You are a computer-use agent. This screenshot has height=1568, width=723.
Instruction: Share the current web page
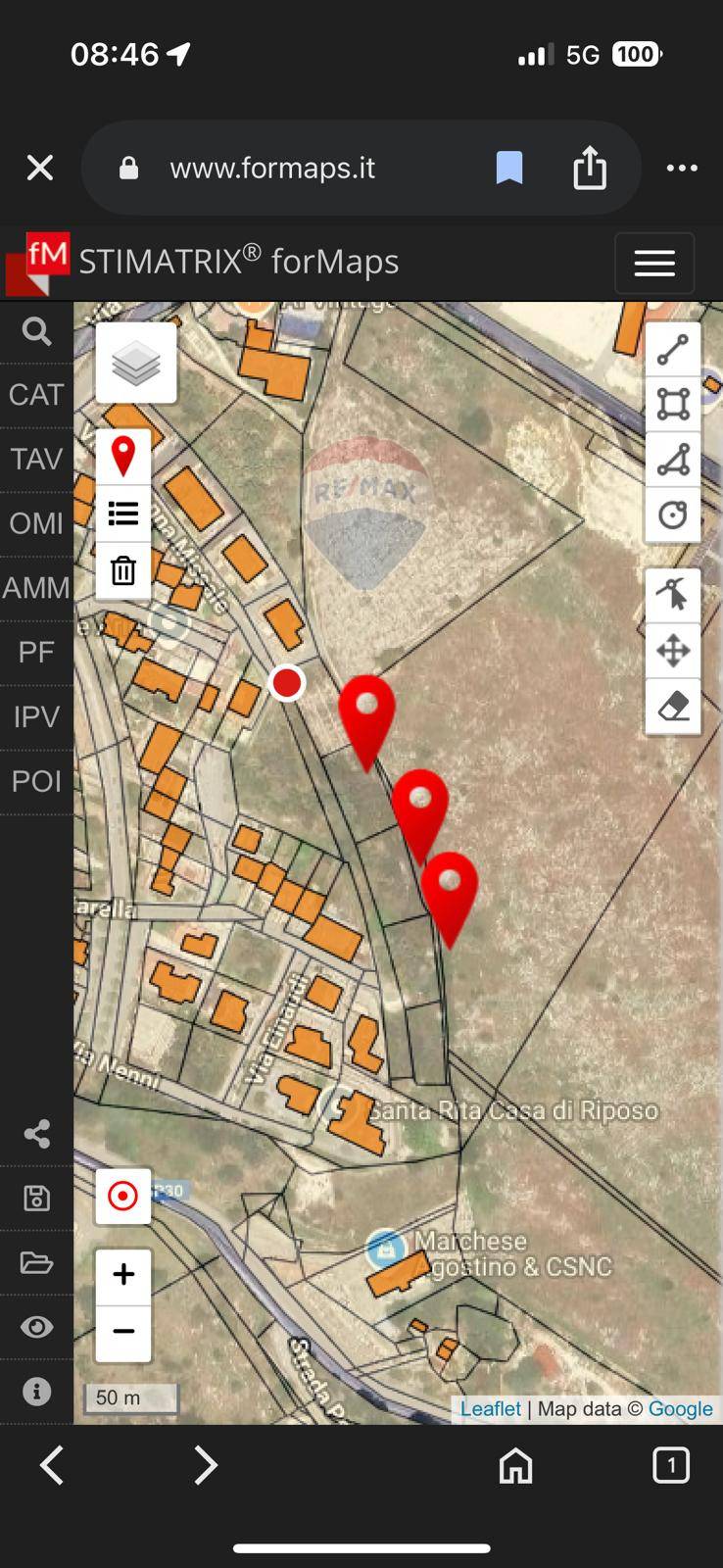(x=589, y=168)
